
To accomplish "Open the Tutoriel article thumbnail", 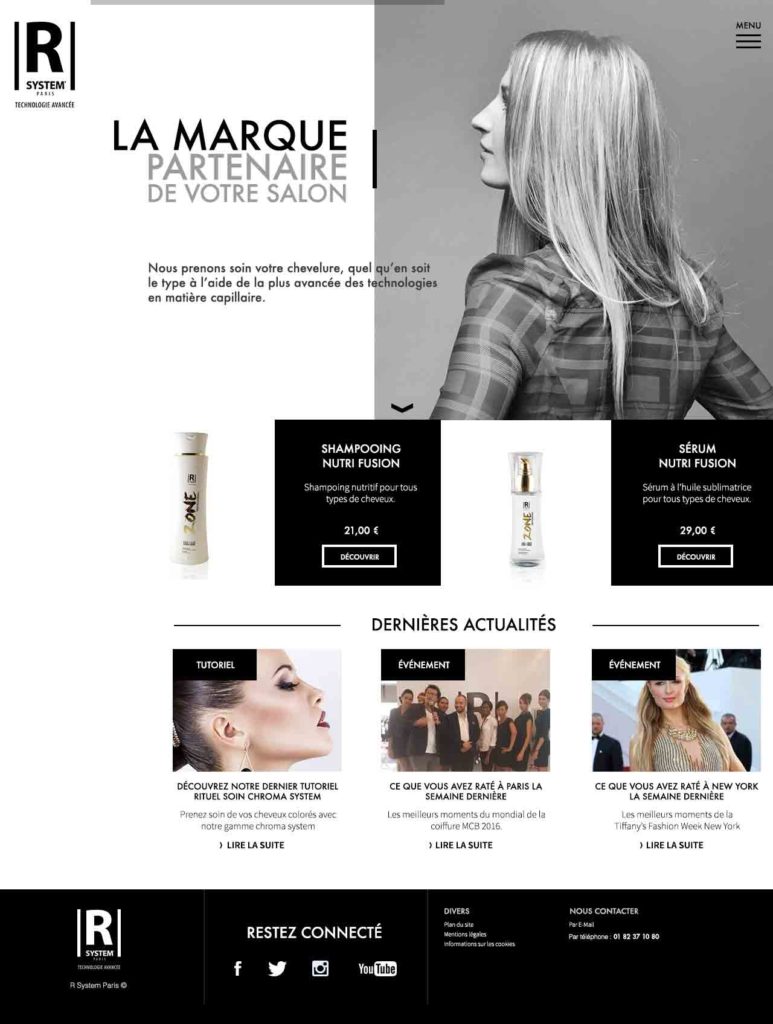I will pos(257,711).
